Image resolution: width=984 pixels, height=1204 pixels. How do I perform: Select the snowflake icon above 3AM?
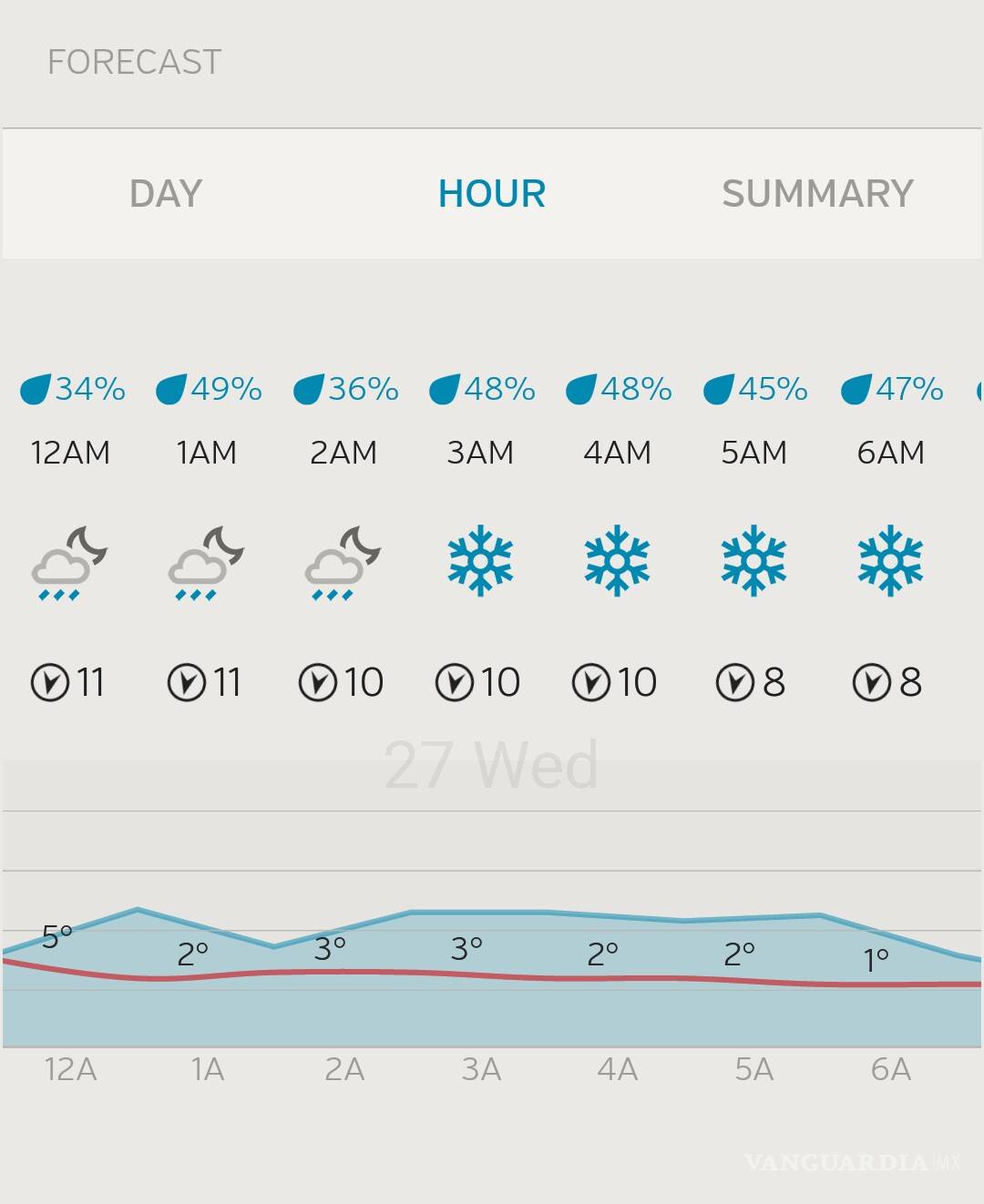[x=481, y=562]
